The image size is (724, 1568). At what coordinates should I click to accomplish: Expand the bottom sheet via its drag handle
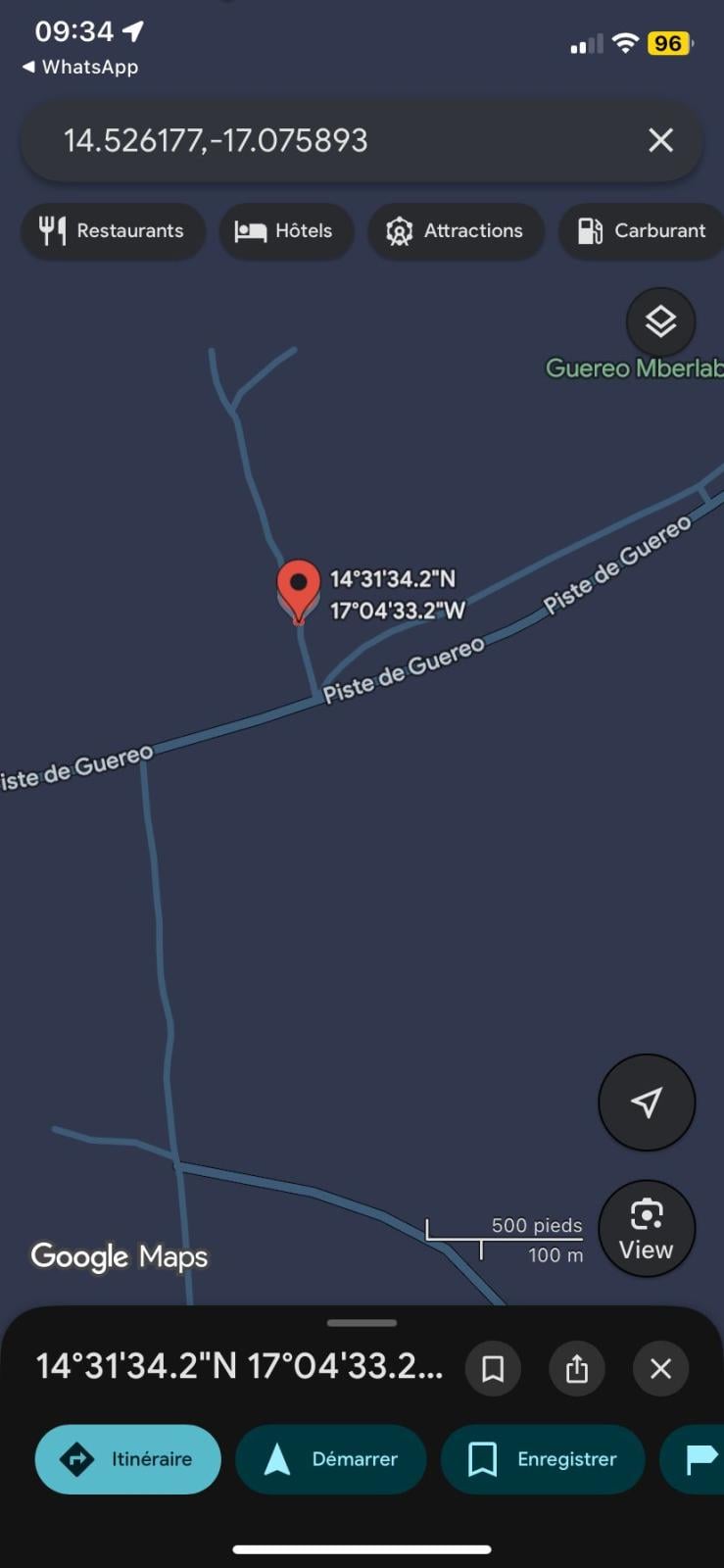(362, 1321)
